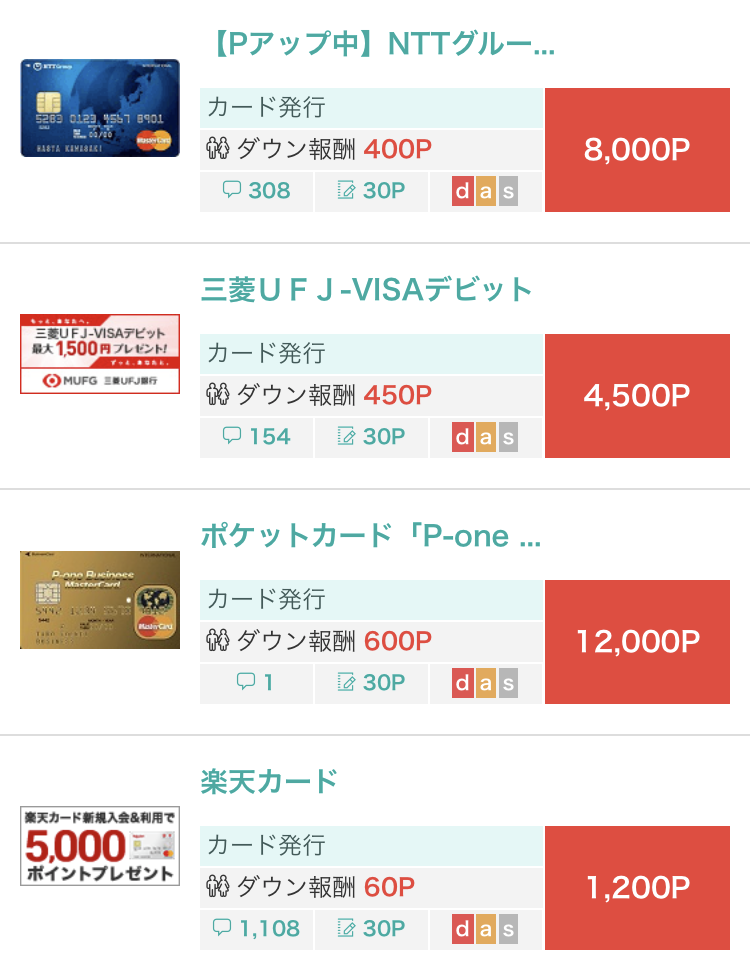Image resolution: width=750 pixels, height=971 pixels.
Task: Tap the NTT Group card image
Action: 100,108
